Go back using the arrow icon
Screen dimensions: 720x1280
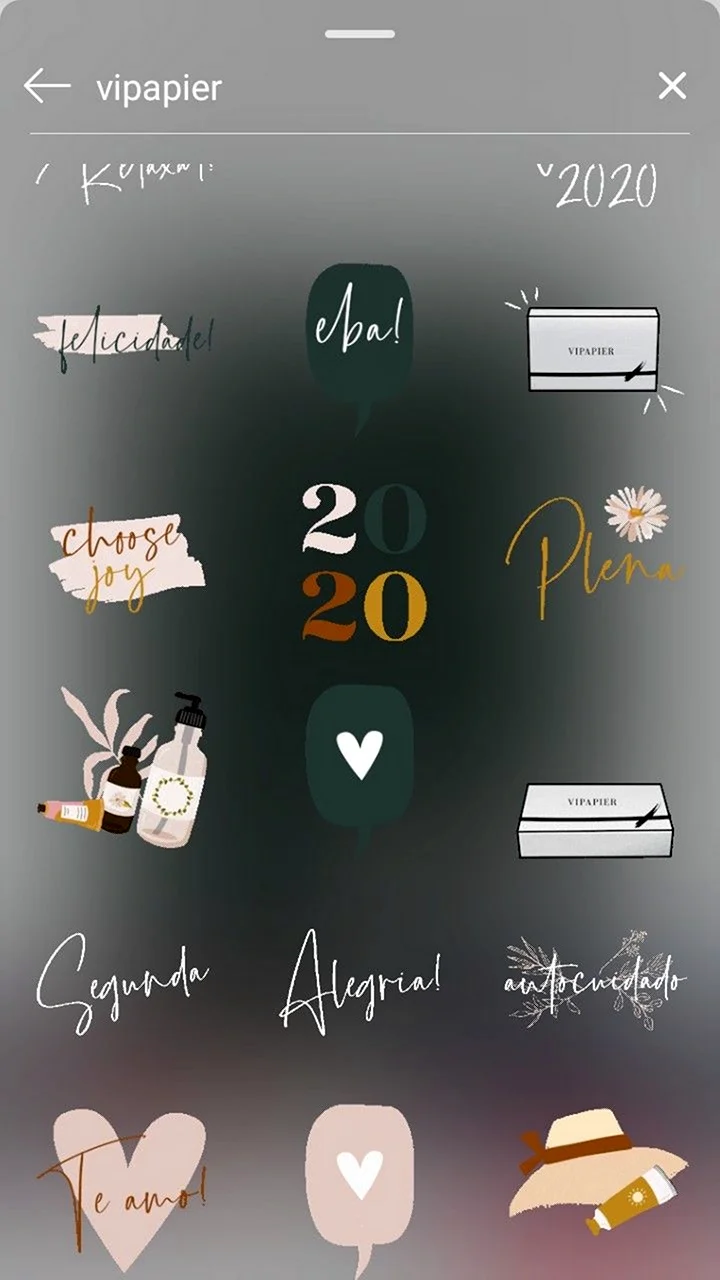(47, 87)
